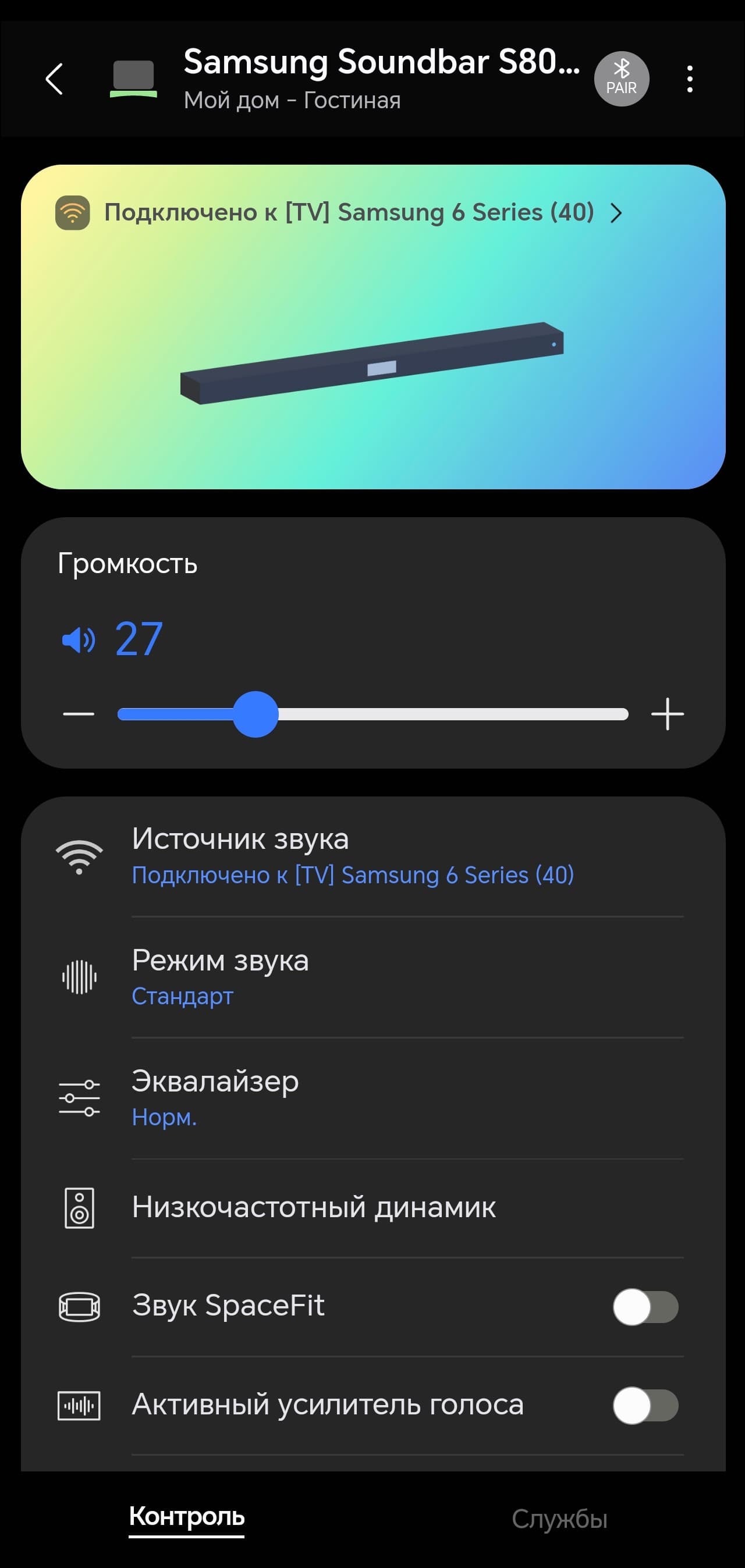Viewport: 745px width, 1568px height.
Task: Tap the Bluetooth PAIR button
Action: pyautogui.click(x=620, y=79)
